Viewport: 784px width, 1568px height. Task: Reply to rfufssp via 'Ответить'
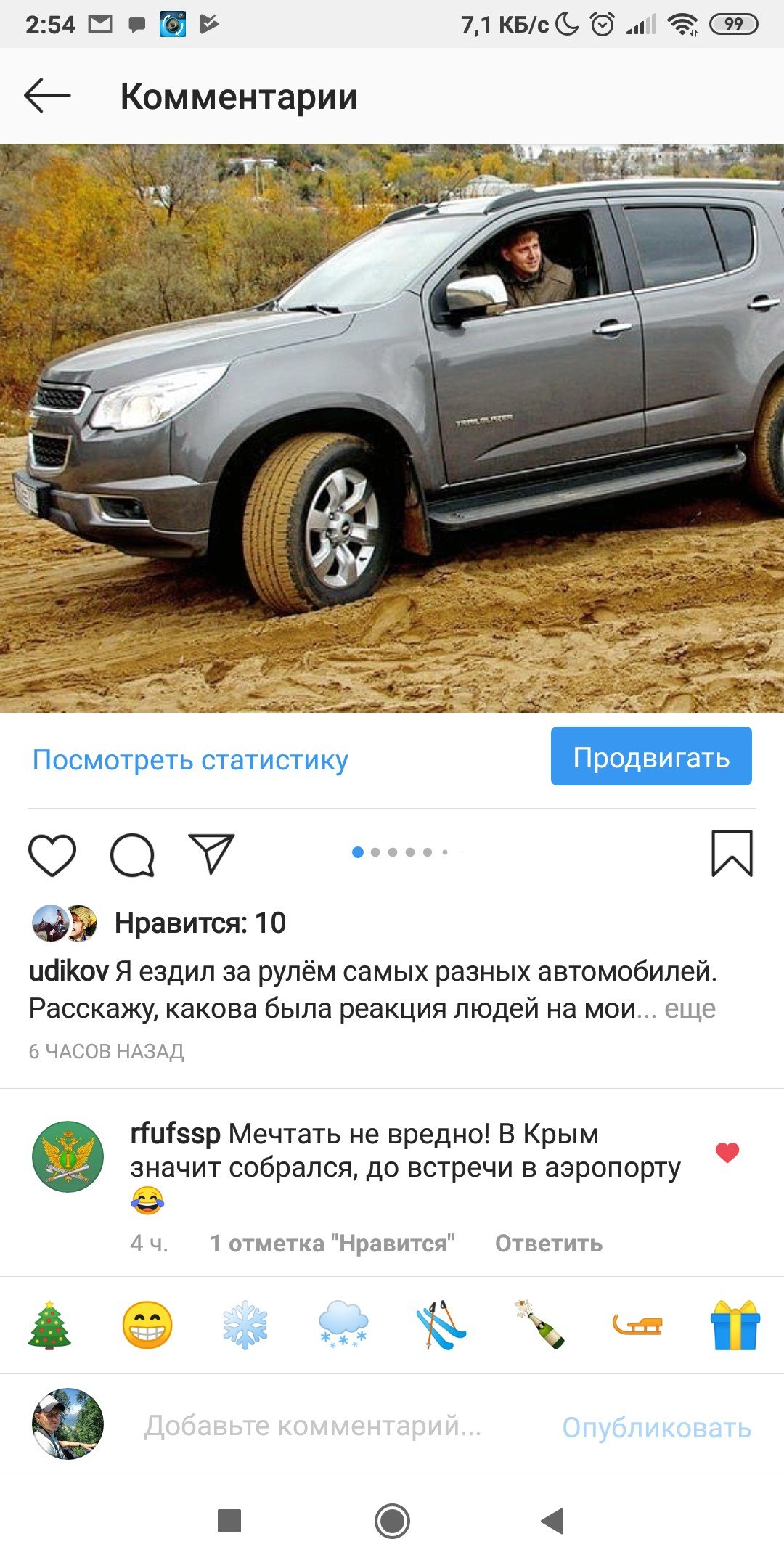(x=548, y=1244)
